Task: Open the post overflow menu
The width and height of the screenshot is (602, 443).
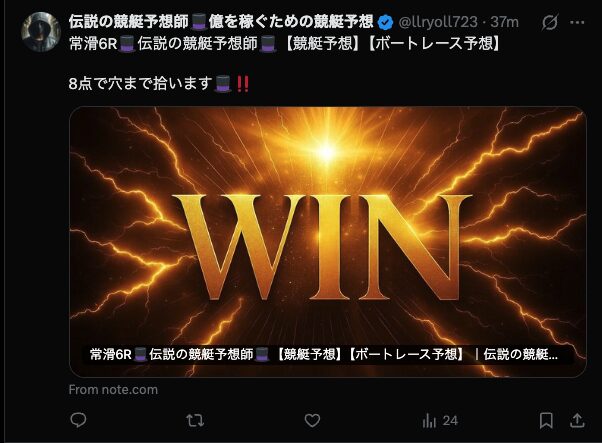Action: coord(578,22)
